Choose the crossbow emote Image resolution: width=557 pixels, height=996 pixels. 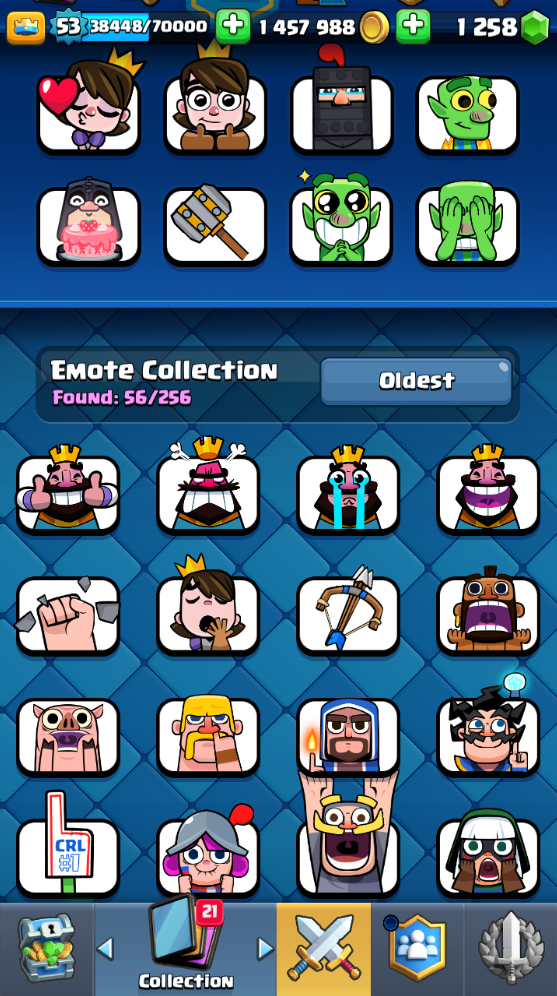348,612
